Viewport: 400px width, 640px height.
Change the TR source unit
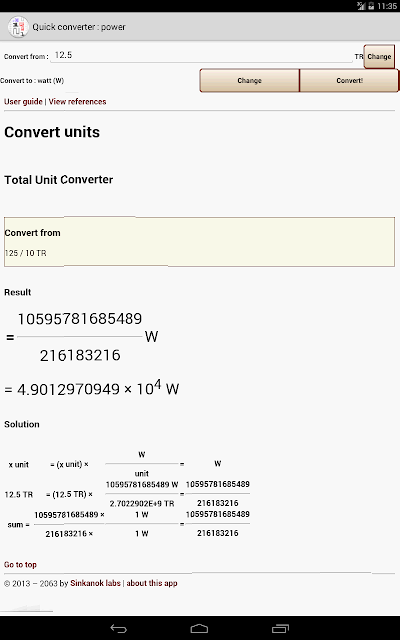(379, 56)
